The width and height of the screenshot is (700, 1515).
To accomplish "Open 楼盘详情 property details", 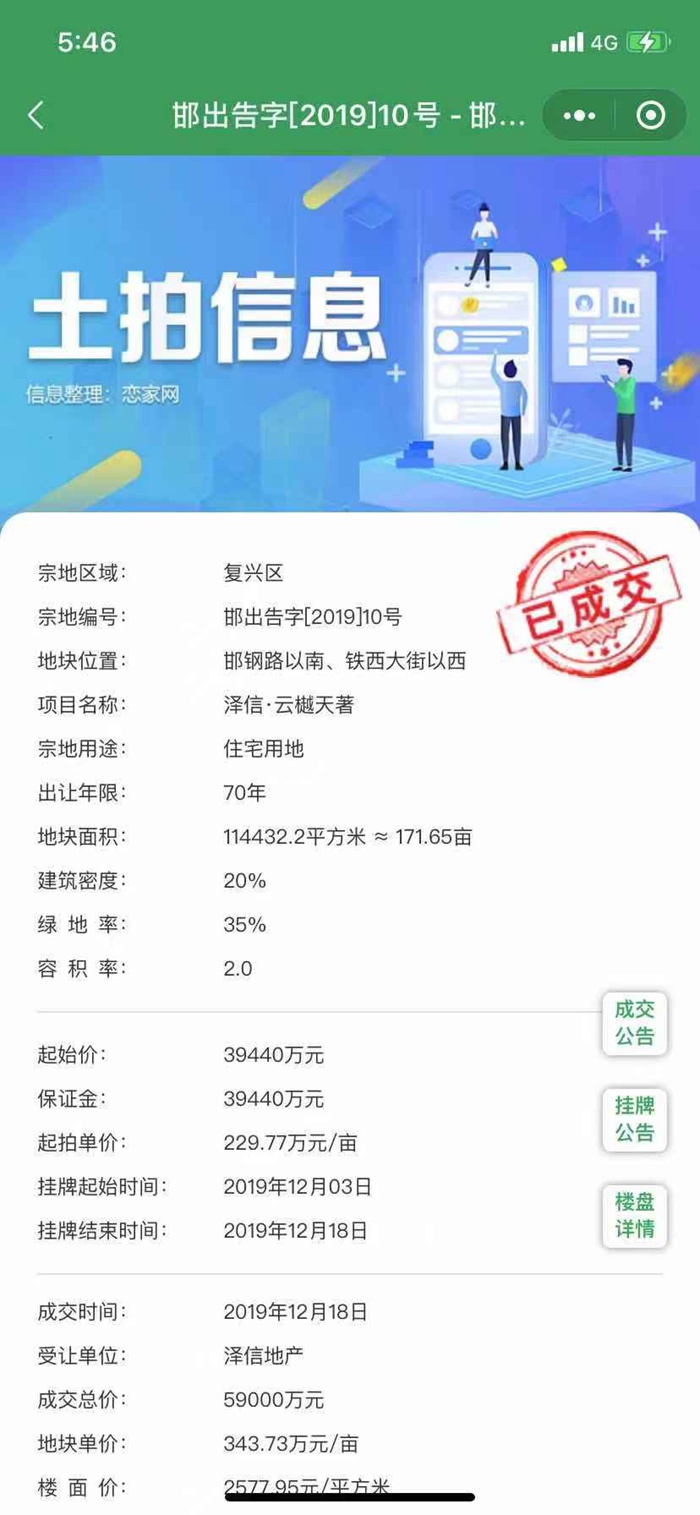I will click(634, 1215).
